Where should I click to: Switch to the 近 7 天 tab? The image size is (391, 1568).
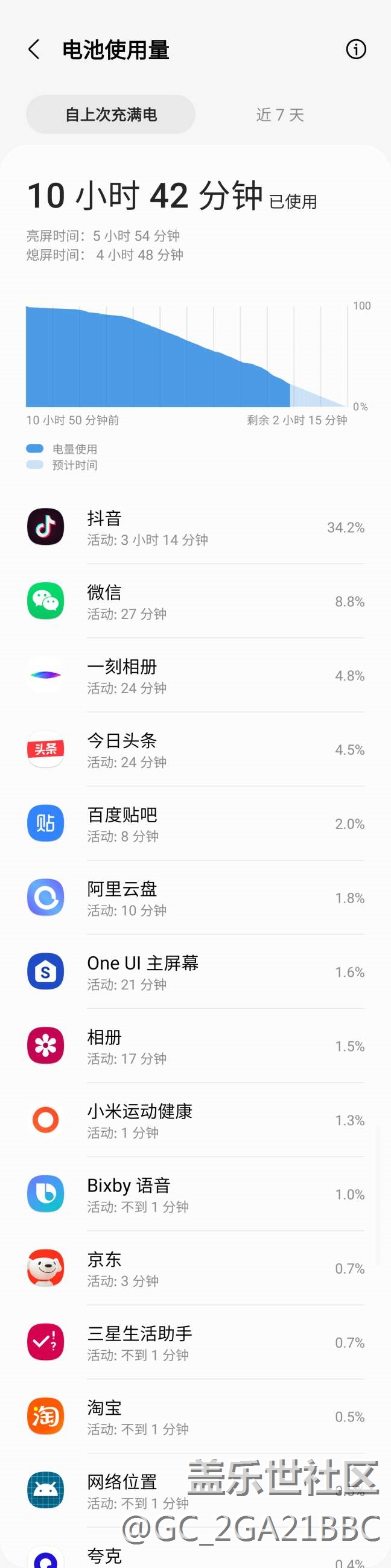279,115
